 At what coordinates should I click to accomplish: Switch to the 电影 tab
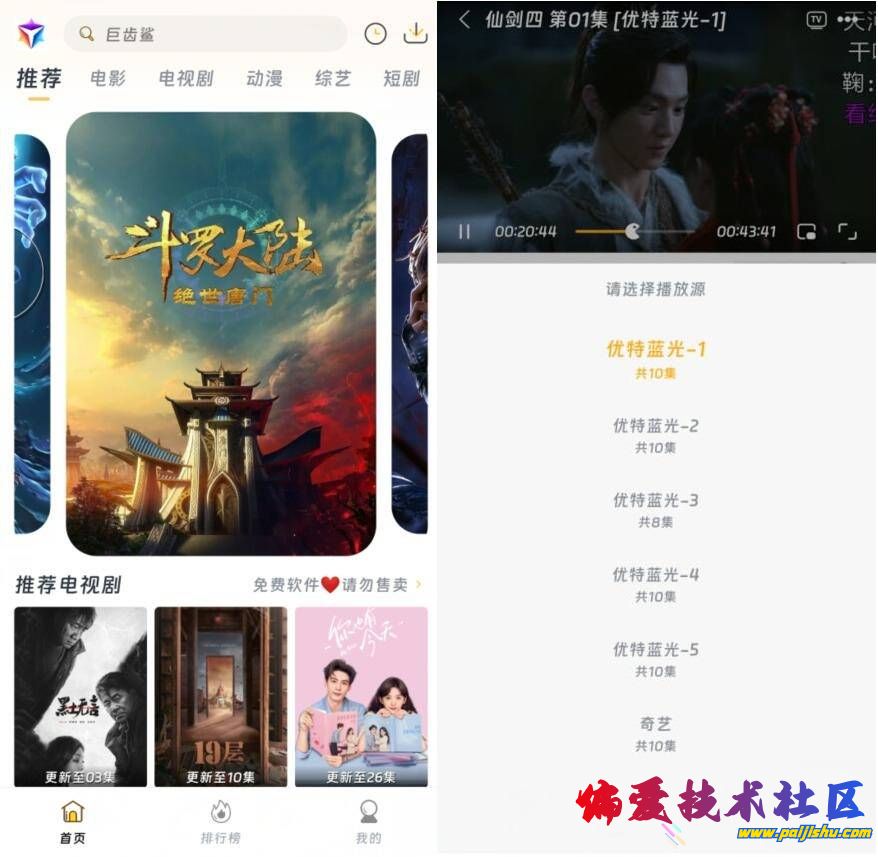pos(108,78)
